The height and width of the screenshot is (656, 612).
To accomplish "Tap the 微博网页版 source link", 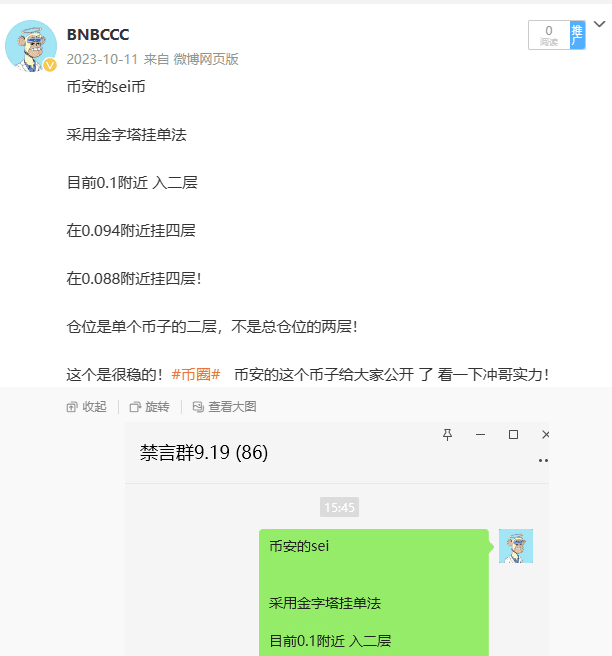I will click(x=205, y=59).
